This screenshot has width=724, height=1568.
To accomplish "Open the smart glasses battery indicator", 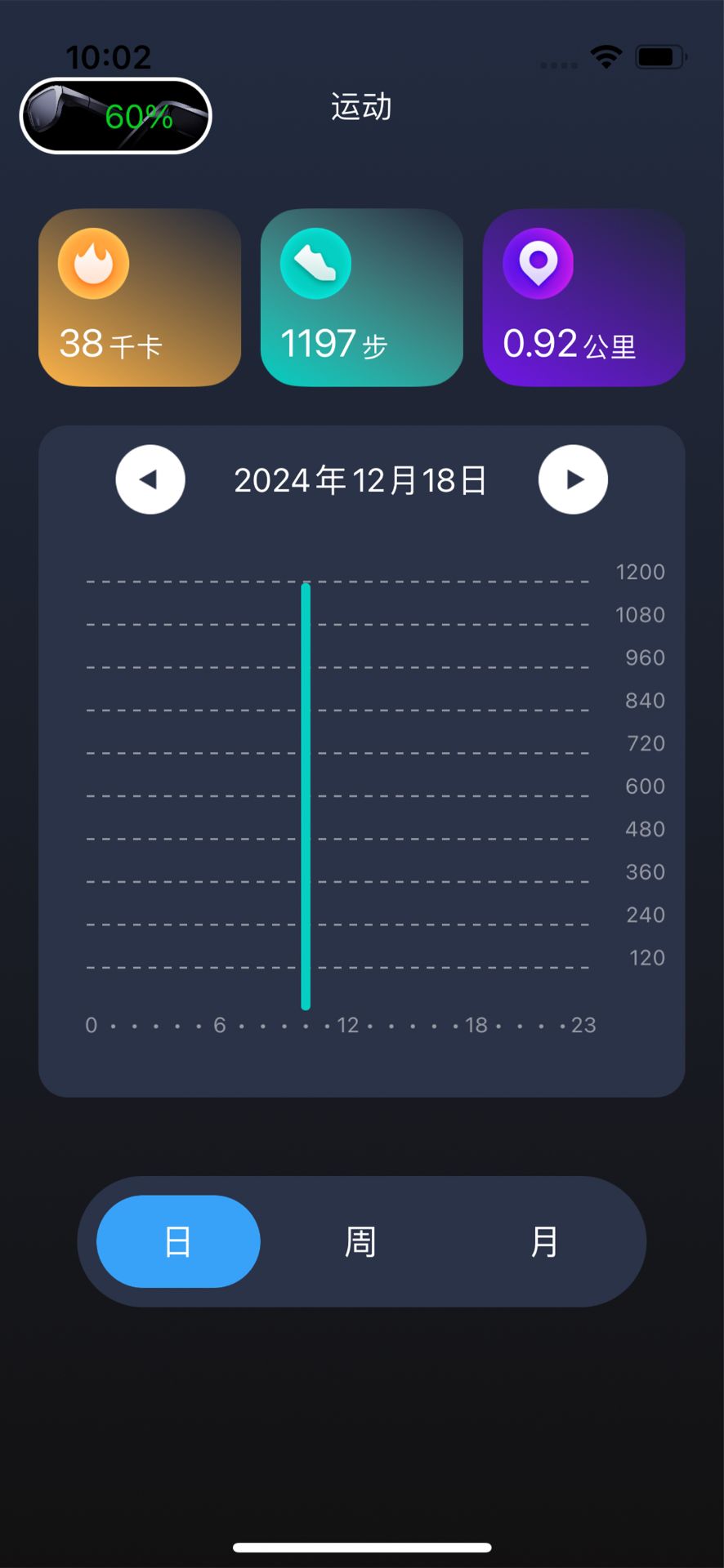I will tap(114, 115).
